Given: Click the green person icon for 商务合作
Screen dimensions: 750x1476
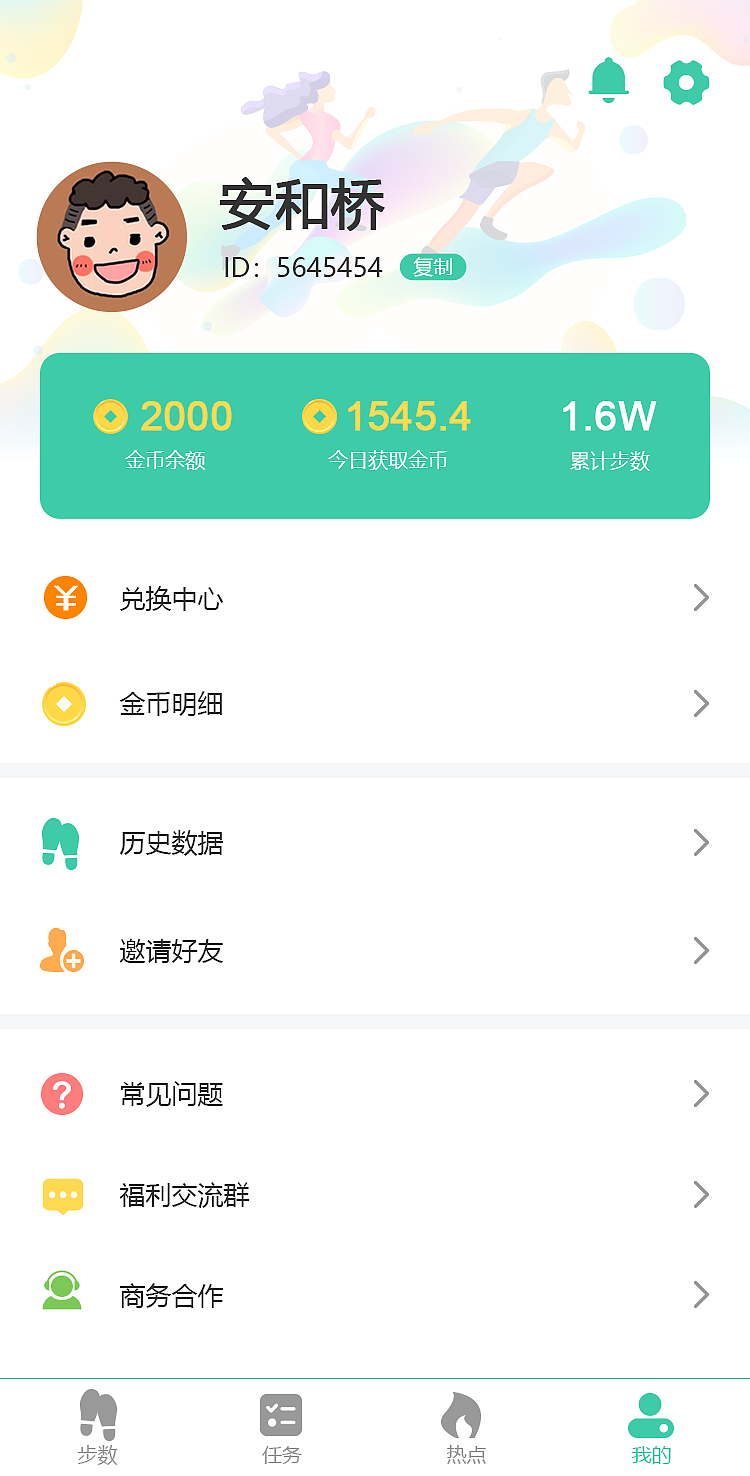Looking at the screenshot, I should 62,1295.
